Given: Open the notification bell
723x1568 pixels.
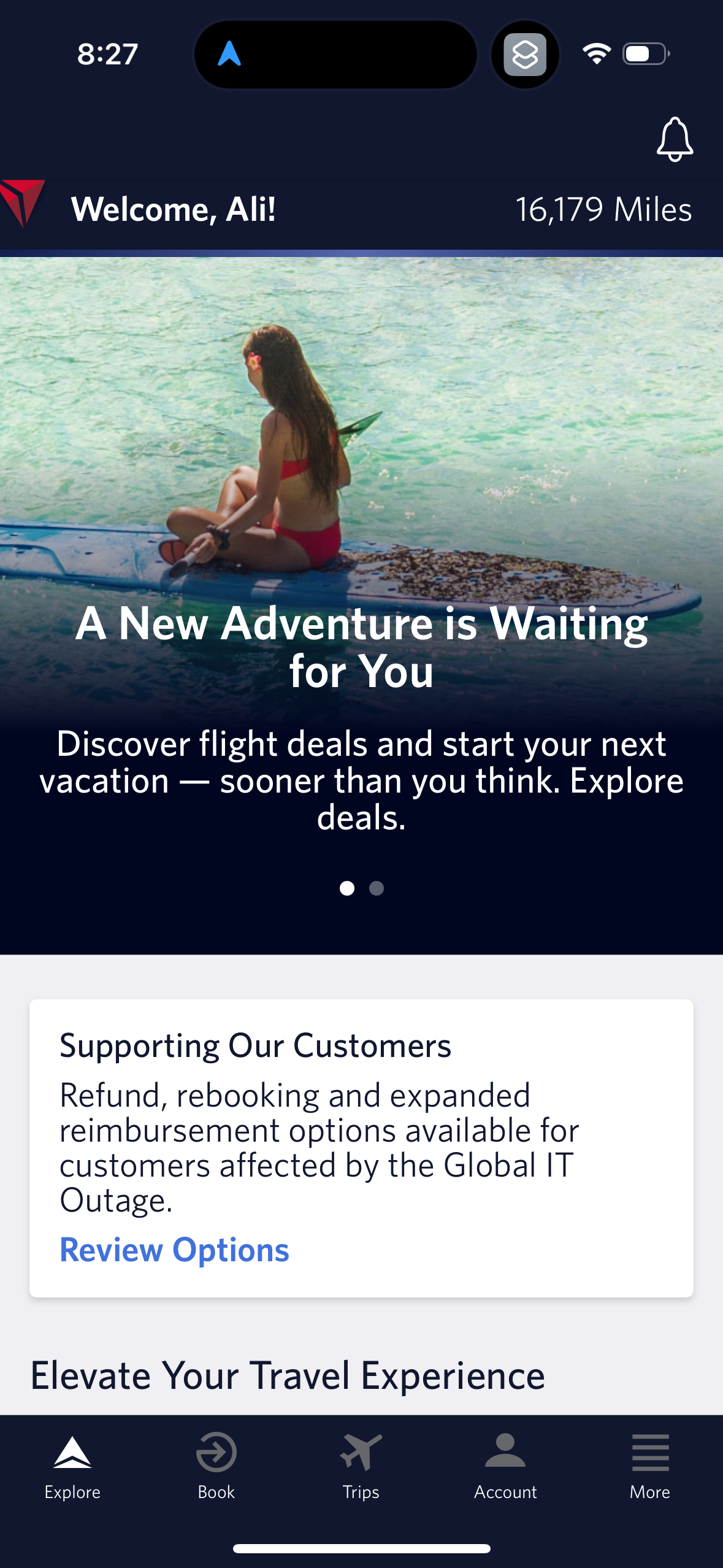Looking at the screenshot, I should click(x=674, y=140).
